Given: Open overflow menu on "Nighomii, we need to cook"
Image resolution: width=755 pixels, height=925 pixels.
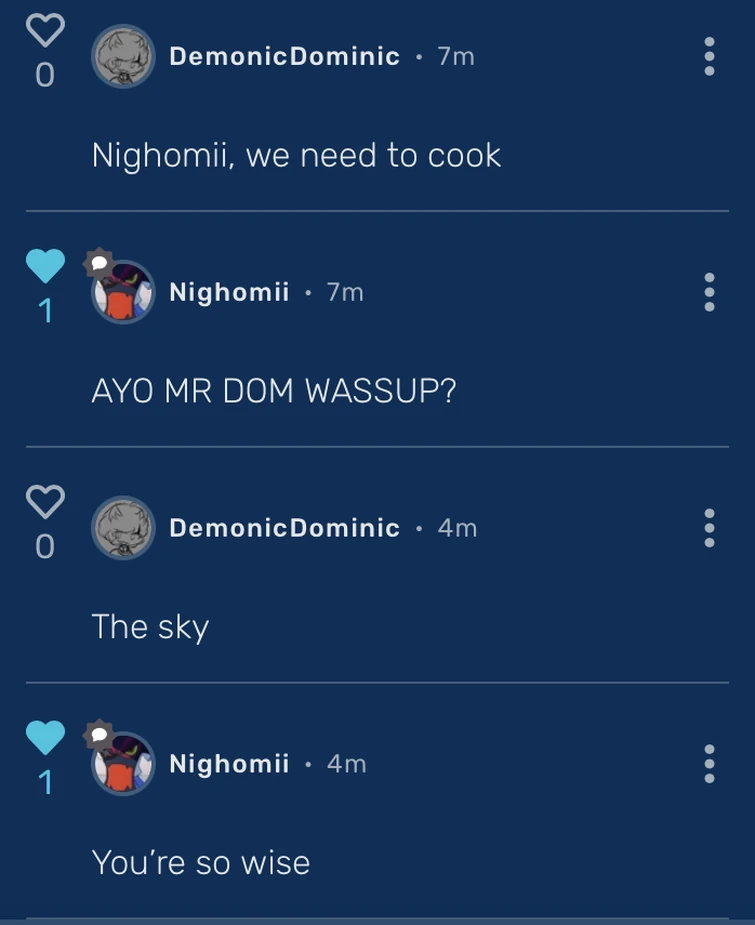Looking at the screenshot, I should (709, 57).
